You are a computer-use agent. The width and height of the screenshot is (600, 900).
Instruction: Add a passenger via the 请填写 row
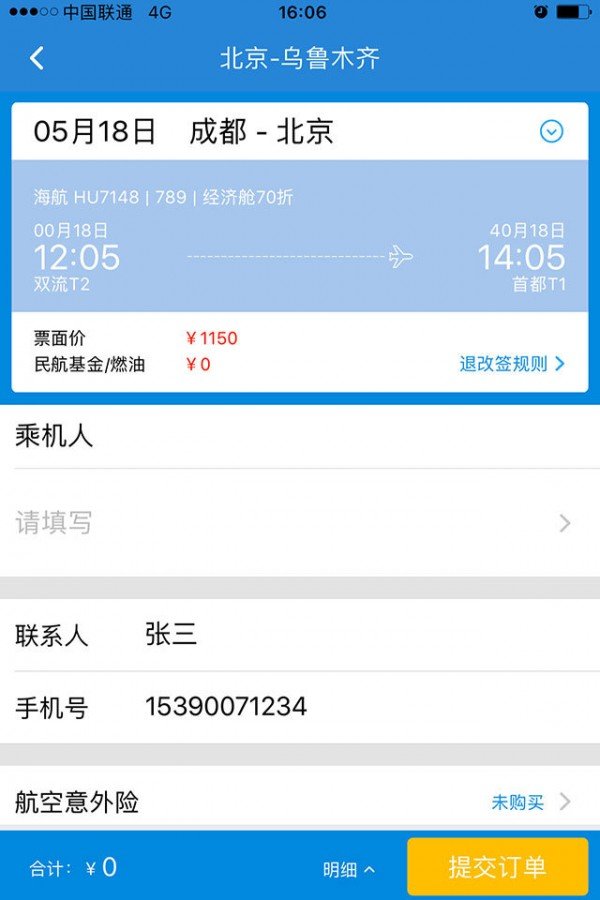300,522
